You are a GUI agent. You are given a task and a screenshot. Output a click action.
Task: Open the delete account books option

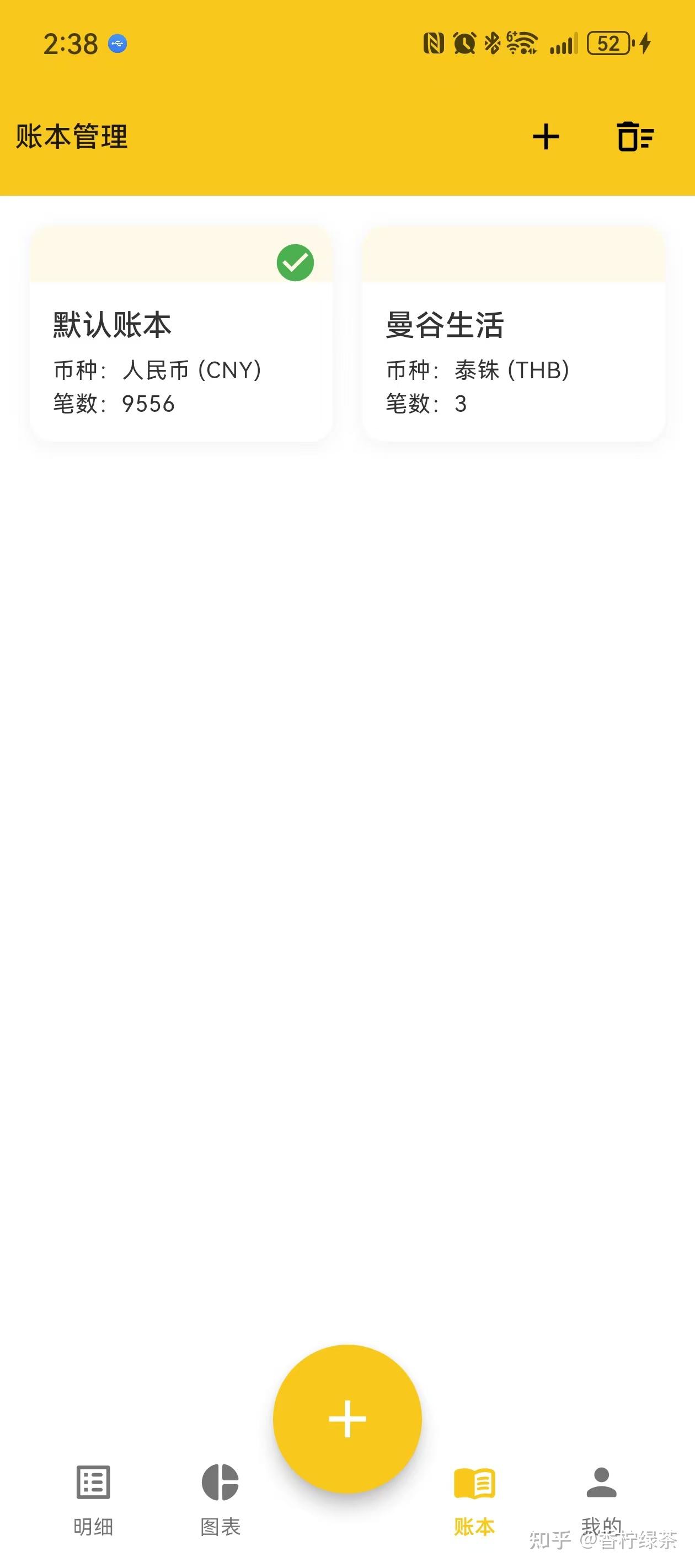pos(635,136)
